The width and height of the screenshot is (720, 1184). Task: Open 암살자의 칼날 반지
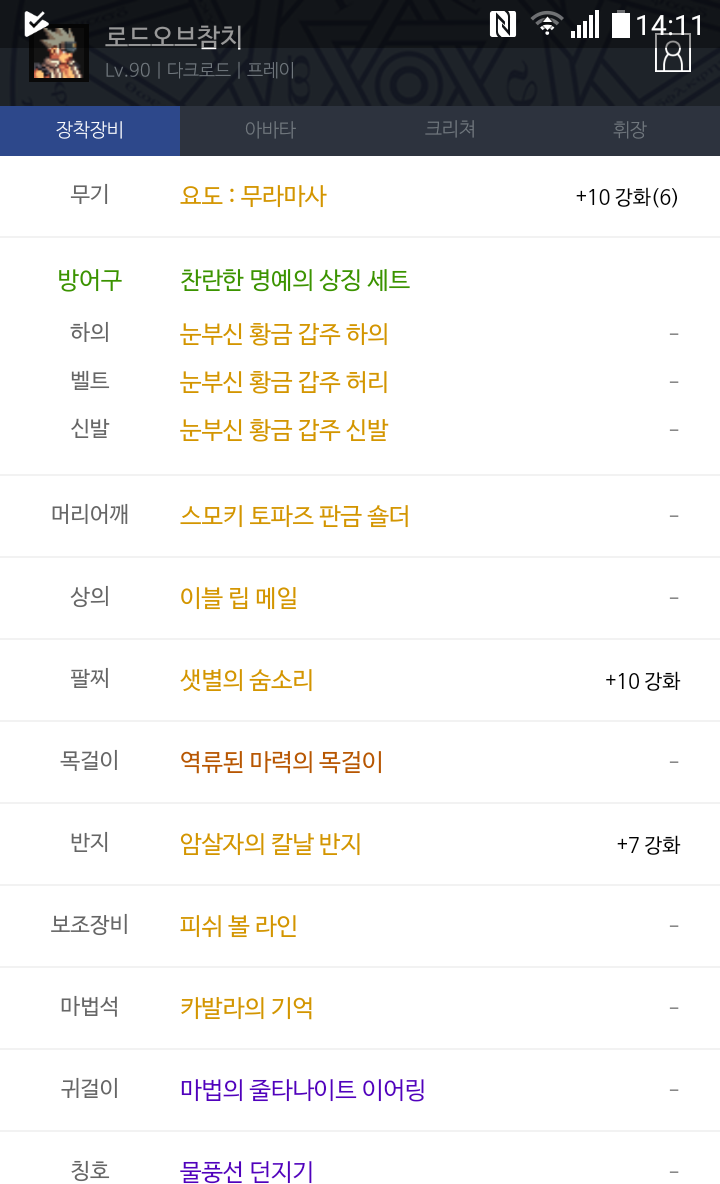click(x=270, y=844)
